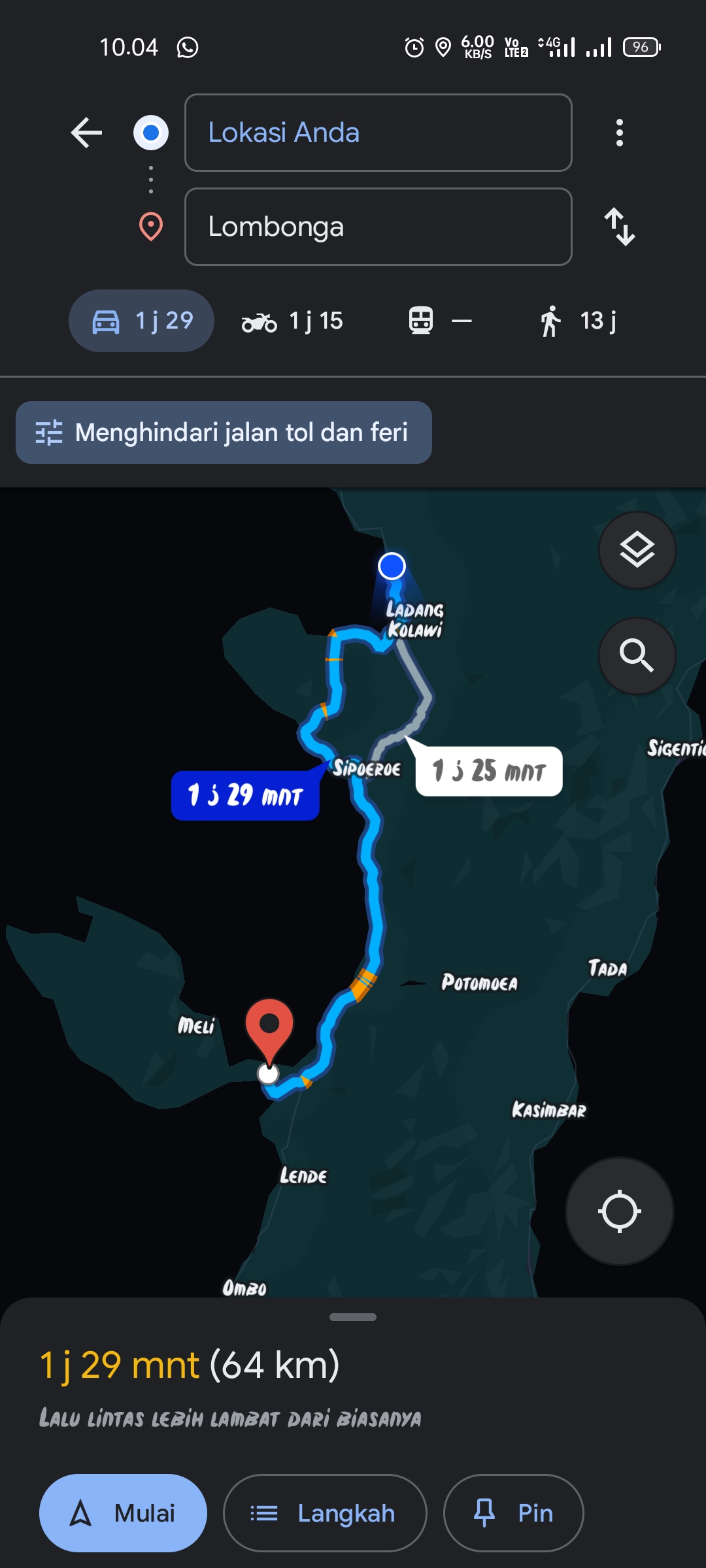Switch to public transit mode
This screenshot has width=706, height=1568.
pyautogui.click(x=439, y=321)
